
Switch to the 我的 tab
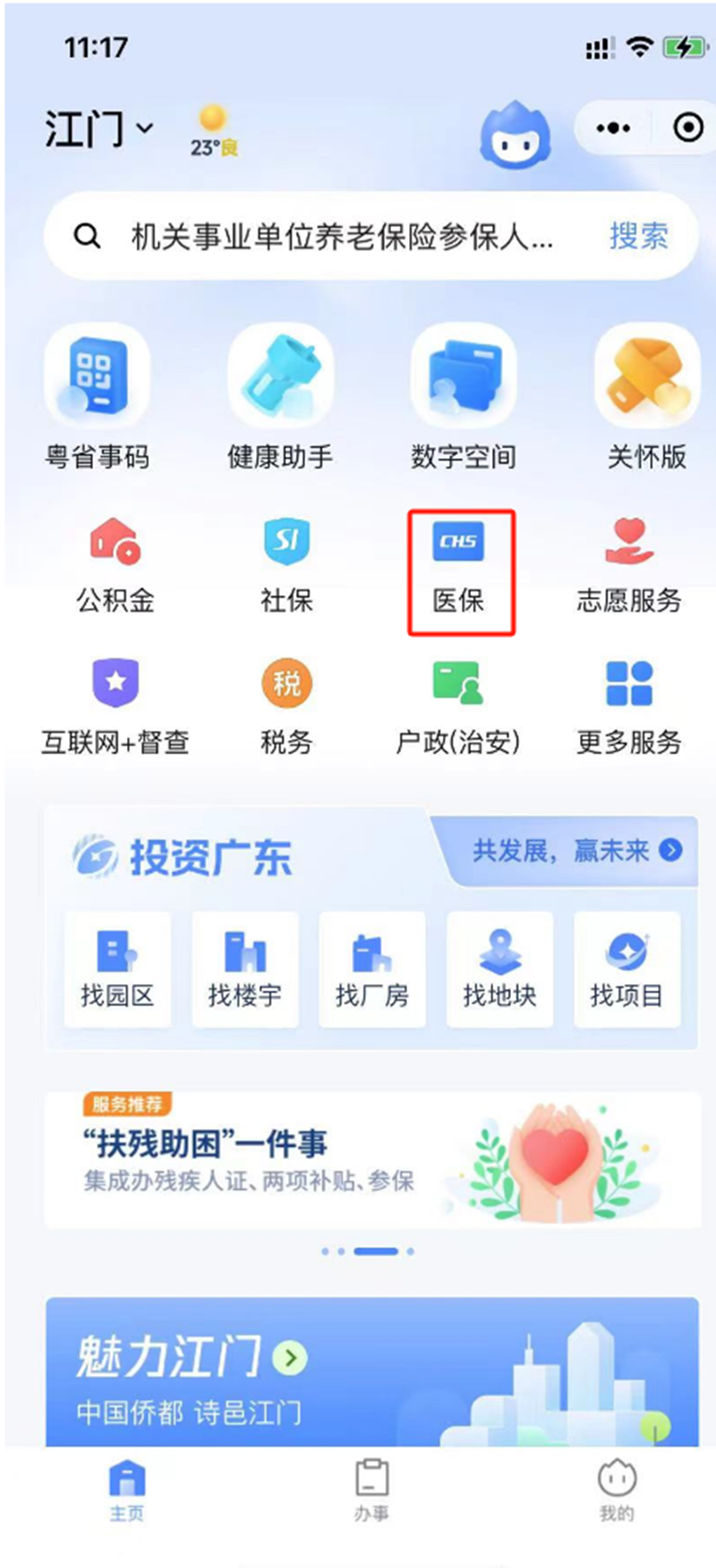[616, 1489]
